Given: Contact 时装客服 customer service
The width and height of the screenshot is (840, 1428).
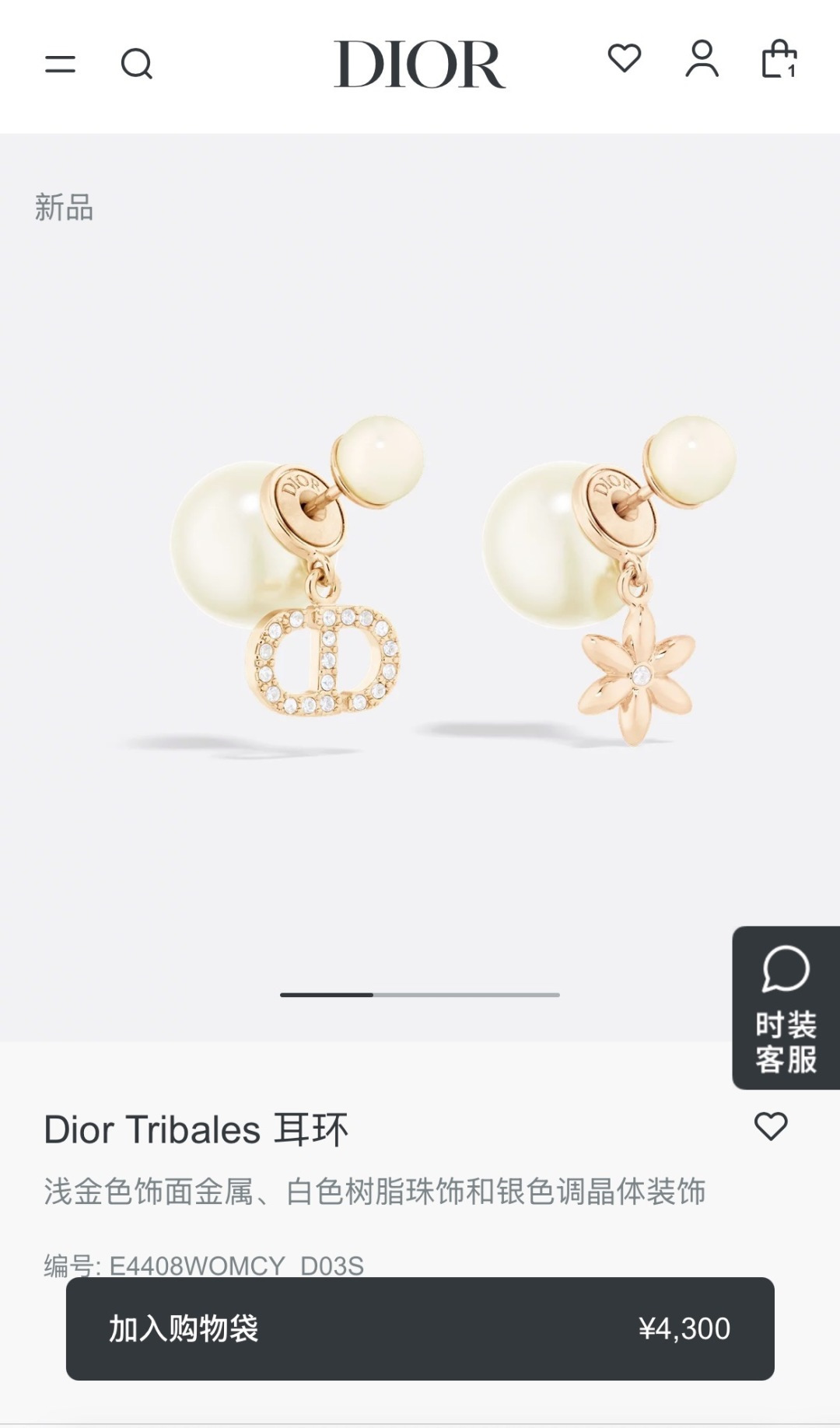Looking at the screenshot, I should (x=786, y=1008).
